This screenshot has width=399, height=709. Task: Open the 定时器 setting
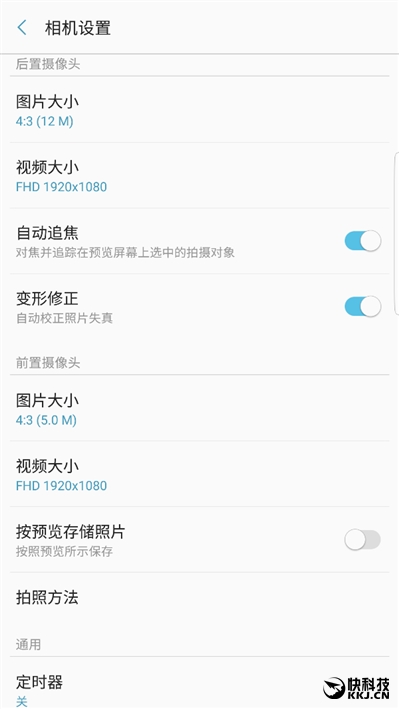pyautogui.click(x=200, y=684)
